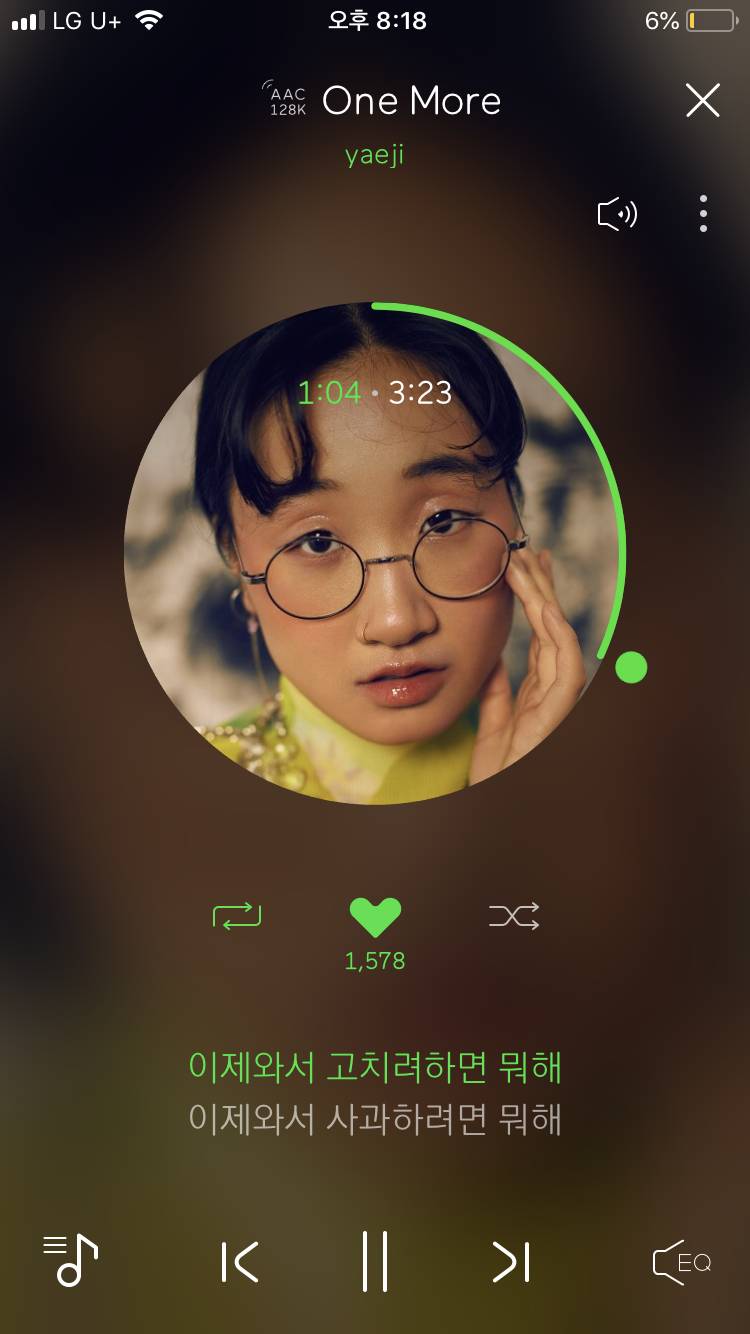Go back to the previous track
Screen dimensions: 750x1334
240,1262
